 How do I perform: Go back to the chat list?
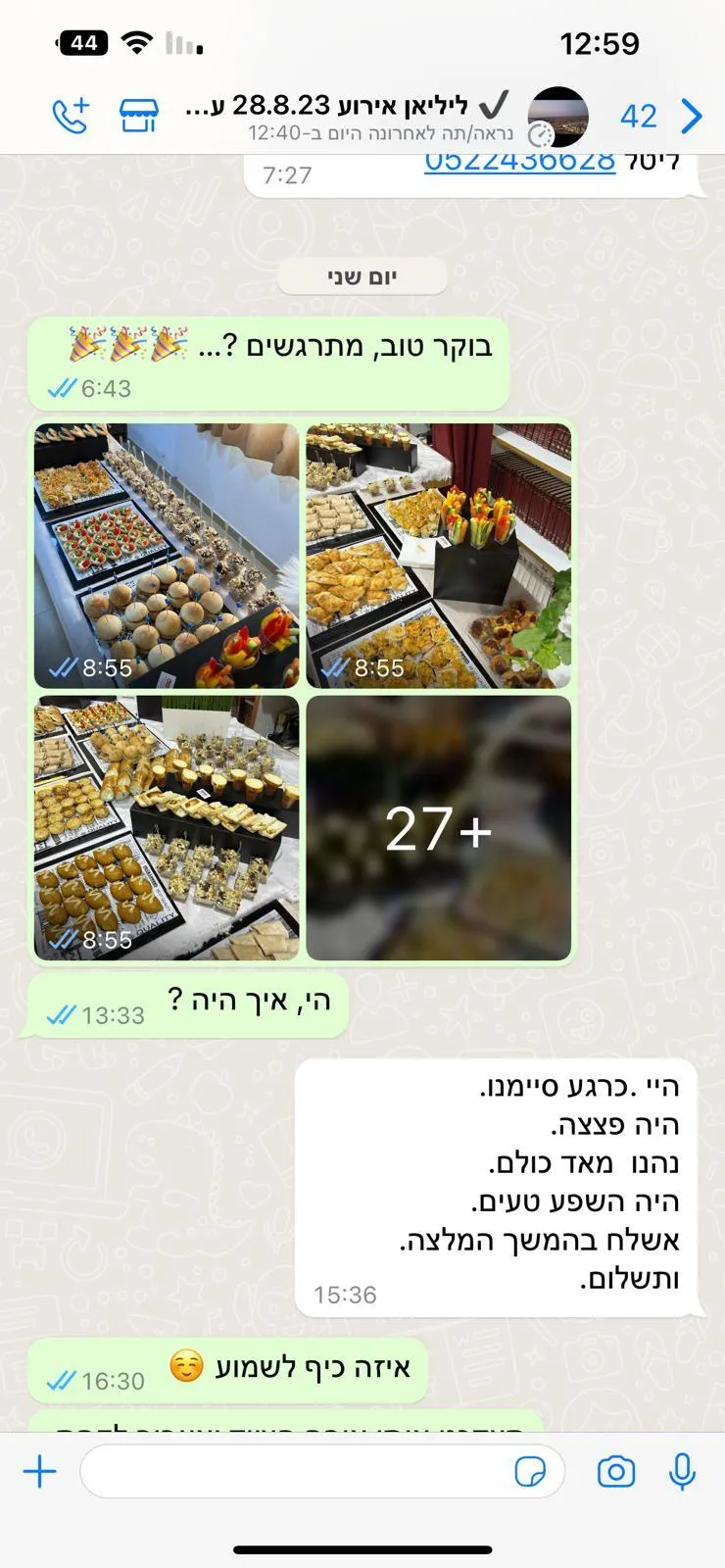pyautogui.click(x=692, y=116)
